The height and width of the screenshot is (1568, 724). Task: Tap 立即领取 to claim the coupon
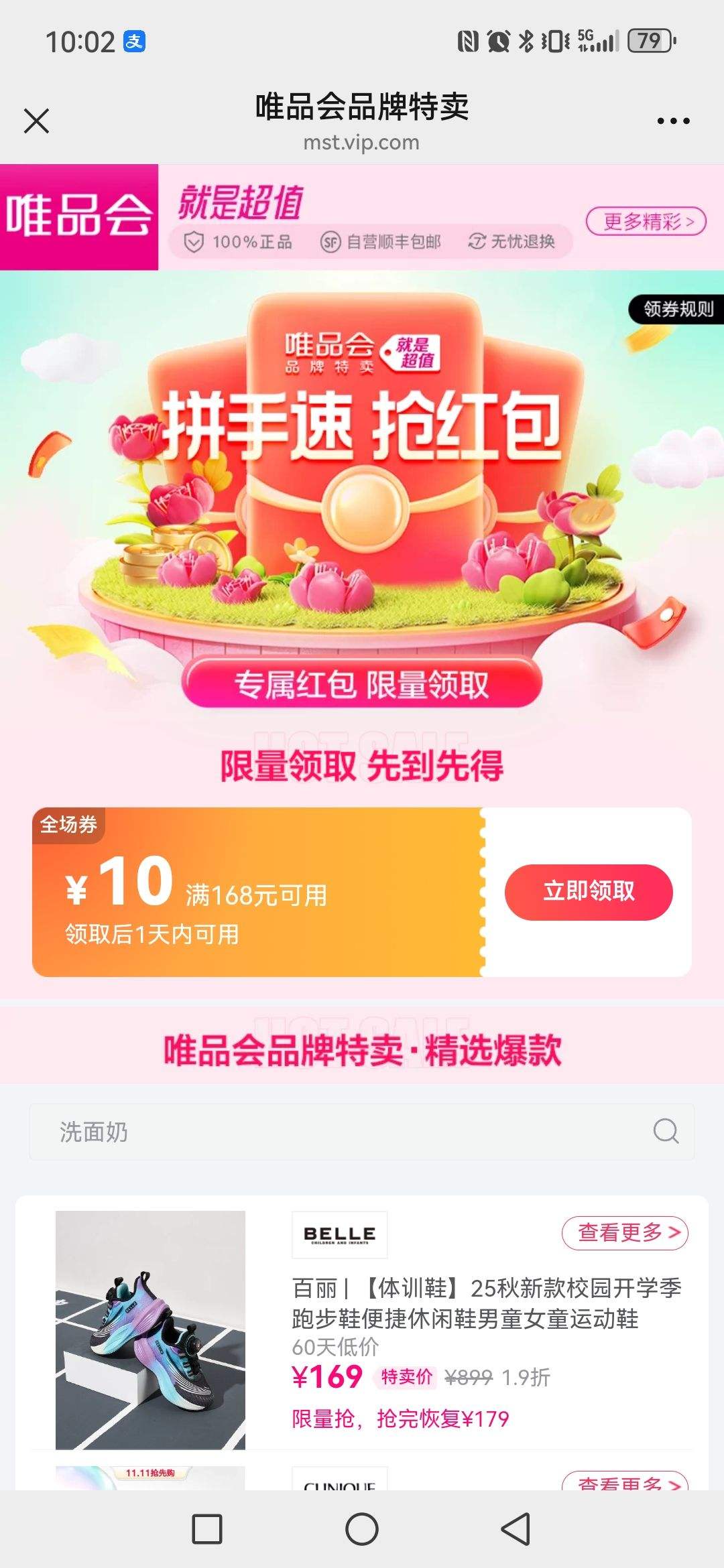click(589, 891)
